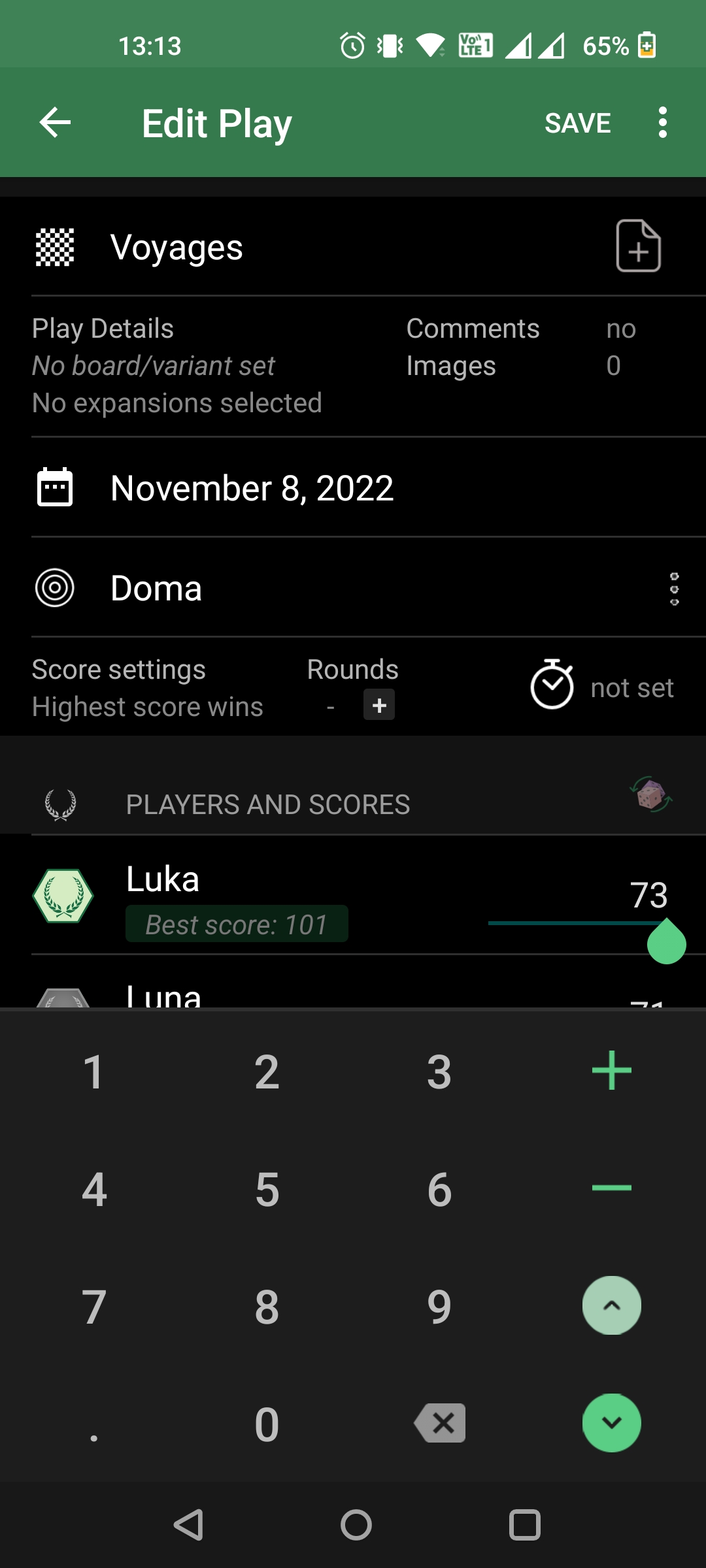Toggle Luka's winner laurel badge

coord(63,896)
